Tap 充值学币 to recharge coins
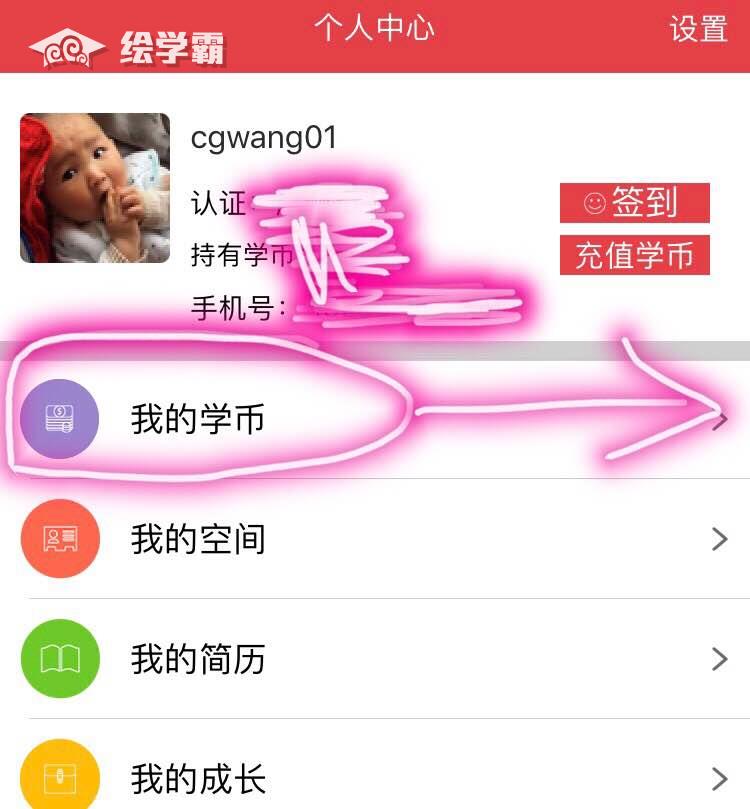750x809 pixels. click(634, 255)
